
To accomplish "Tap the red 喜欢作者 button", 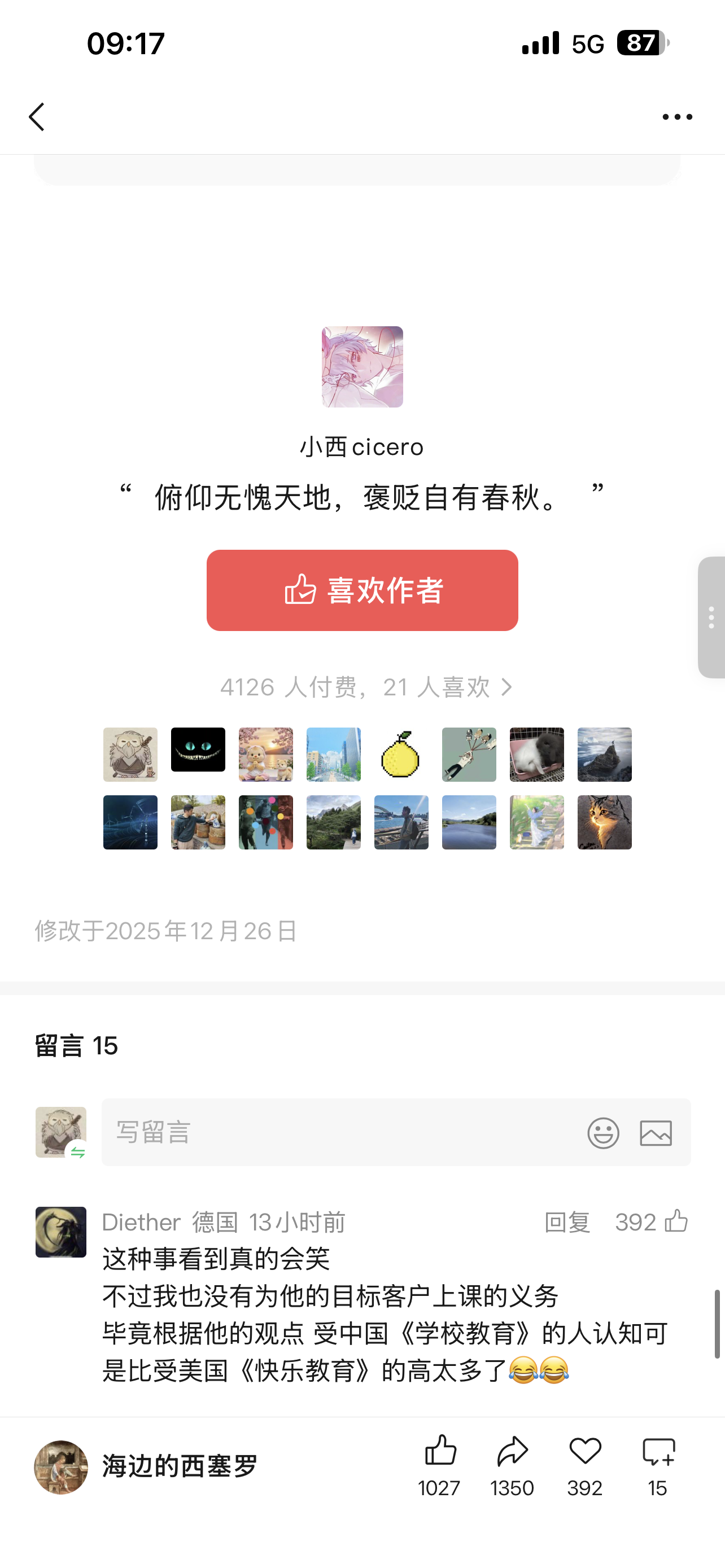I will 362,590.
